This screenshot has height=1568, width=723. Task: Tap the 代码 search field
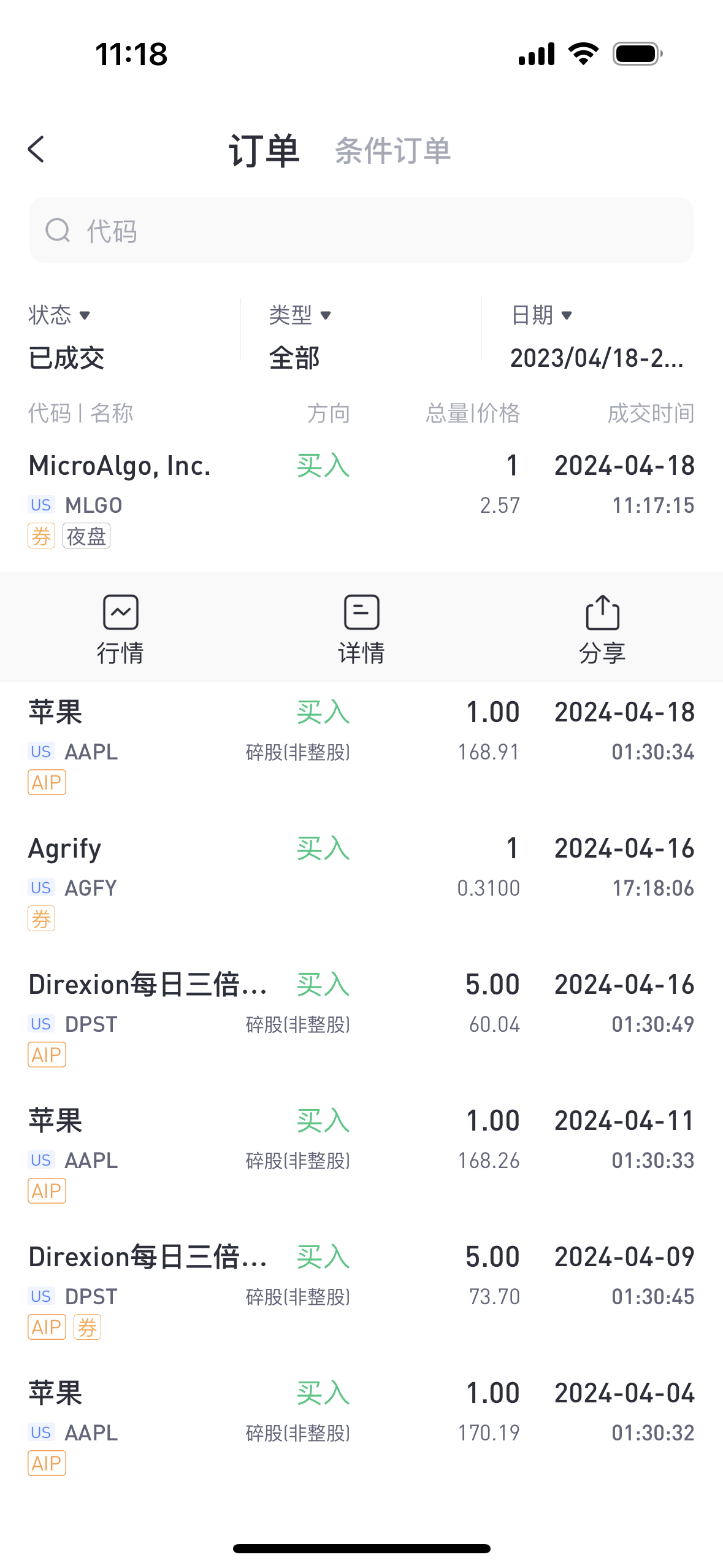pyautogui.click(x=361, y=231)
